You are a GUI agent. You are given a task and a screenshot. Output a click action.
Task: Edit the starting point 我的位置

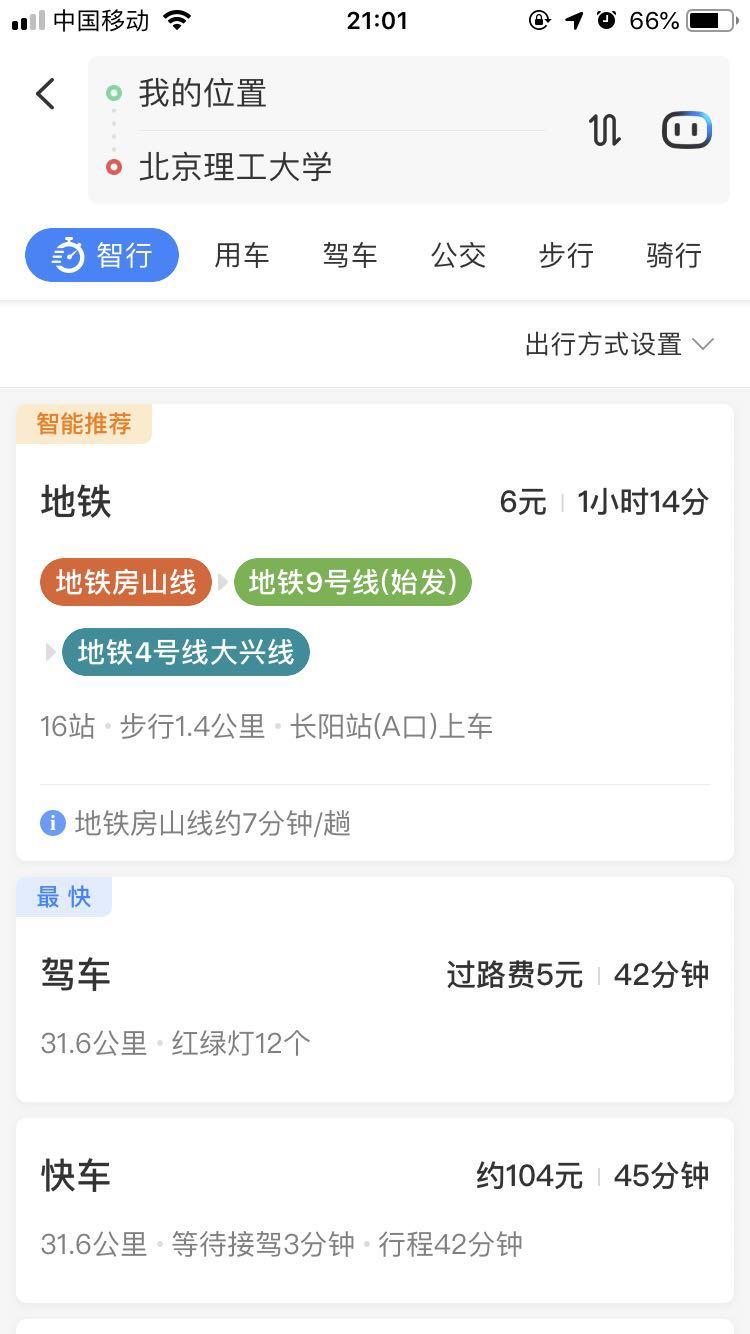tap(202, 94)
